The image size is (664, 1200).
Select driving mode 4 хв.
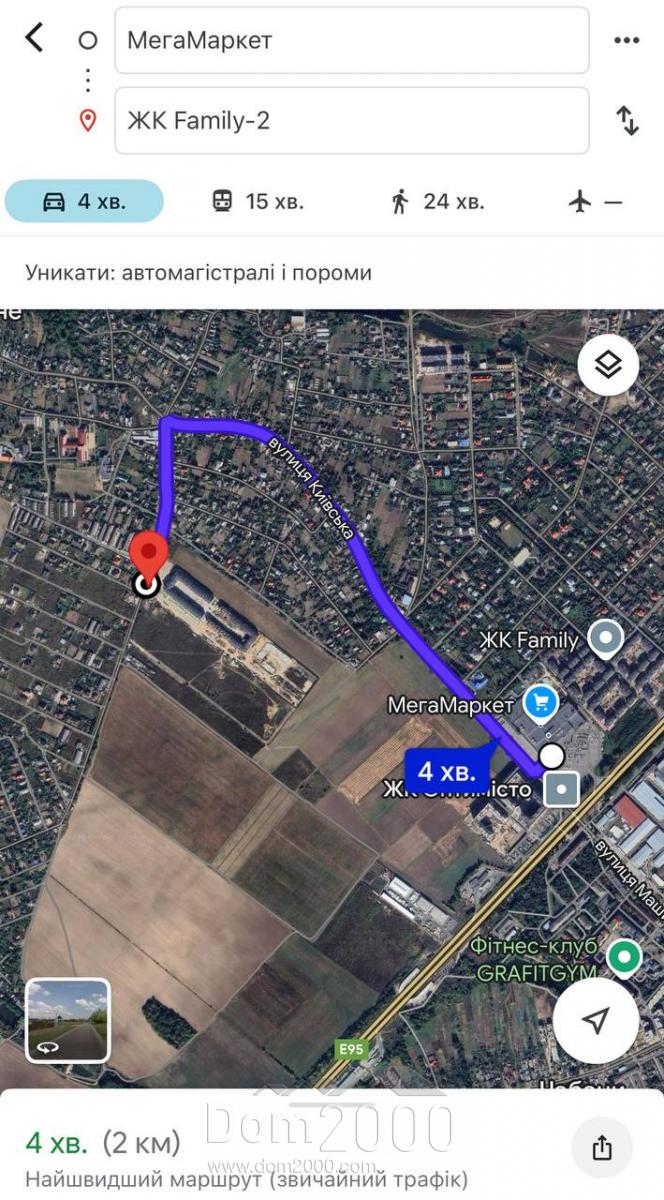pos(84,201)
